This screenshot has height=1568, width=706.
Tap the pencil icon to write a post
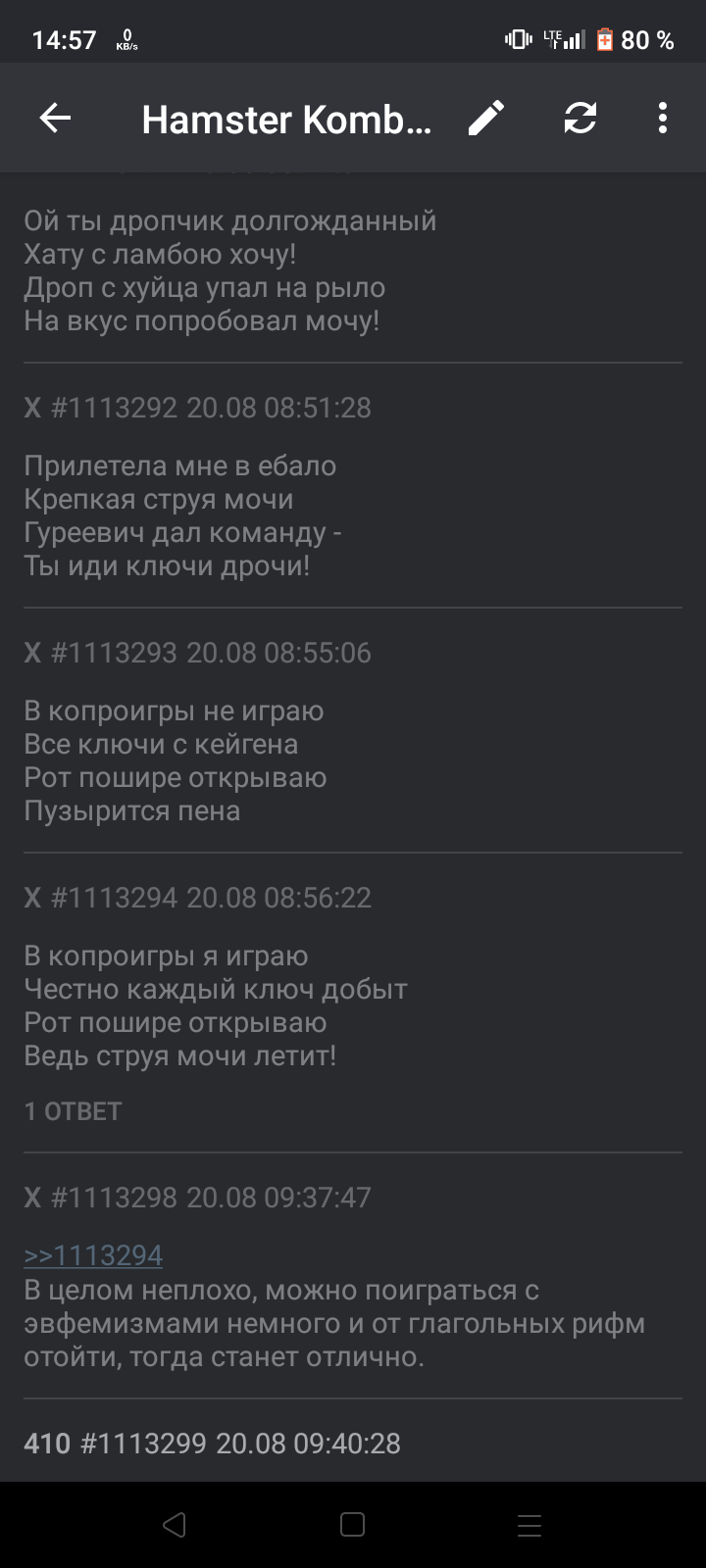486,119
